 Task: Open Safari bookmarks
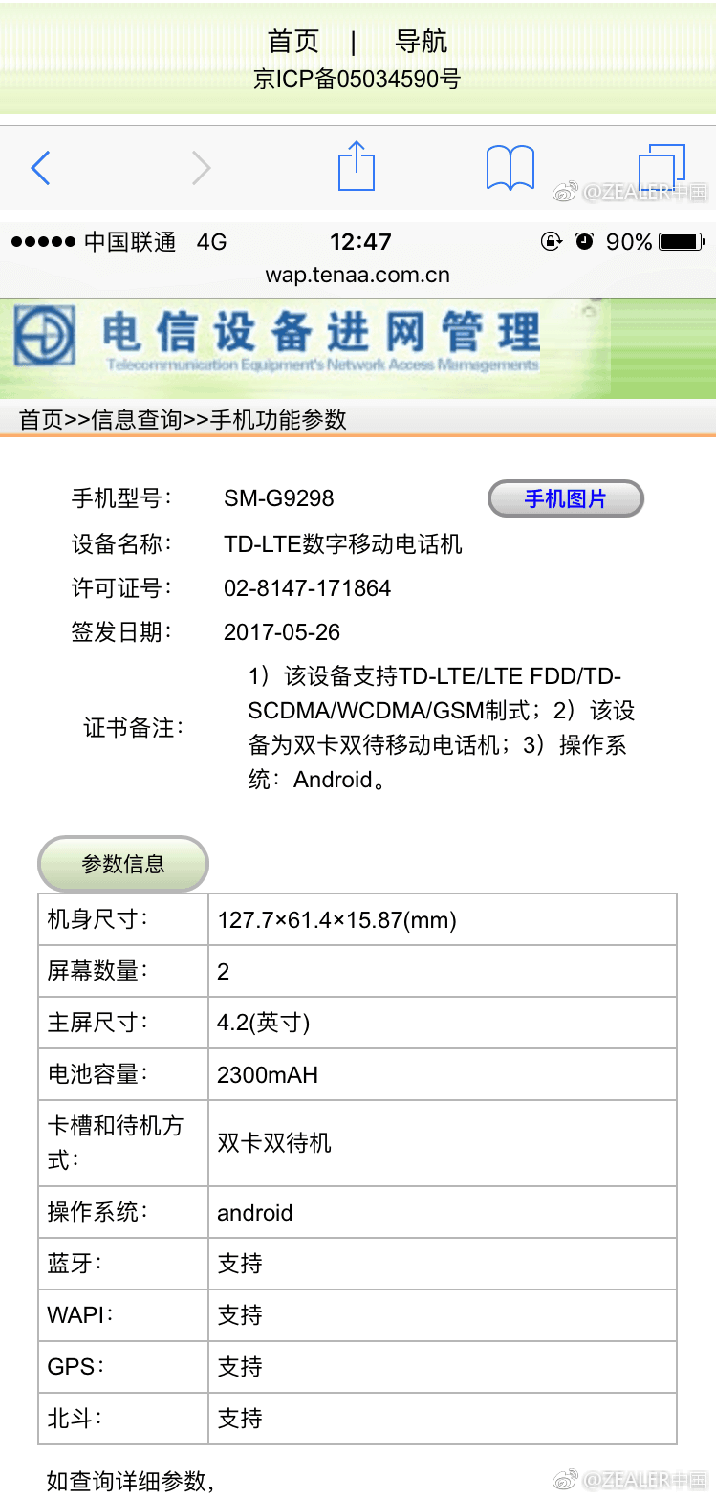[510, 168]
